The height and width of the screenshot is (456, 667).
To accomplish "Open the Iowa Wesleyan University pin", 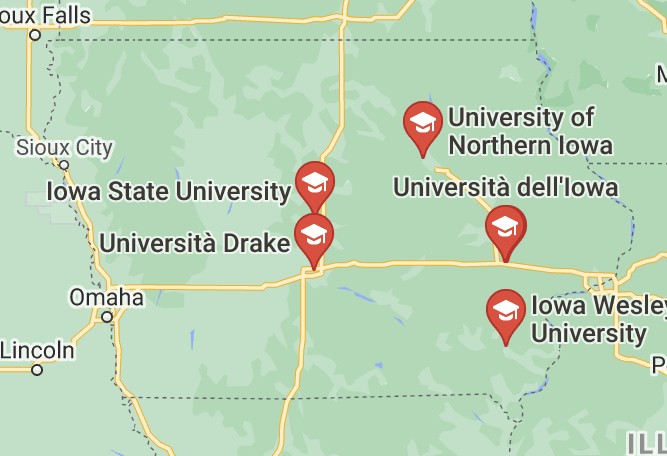I will click(505, 310).
